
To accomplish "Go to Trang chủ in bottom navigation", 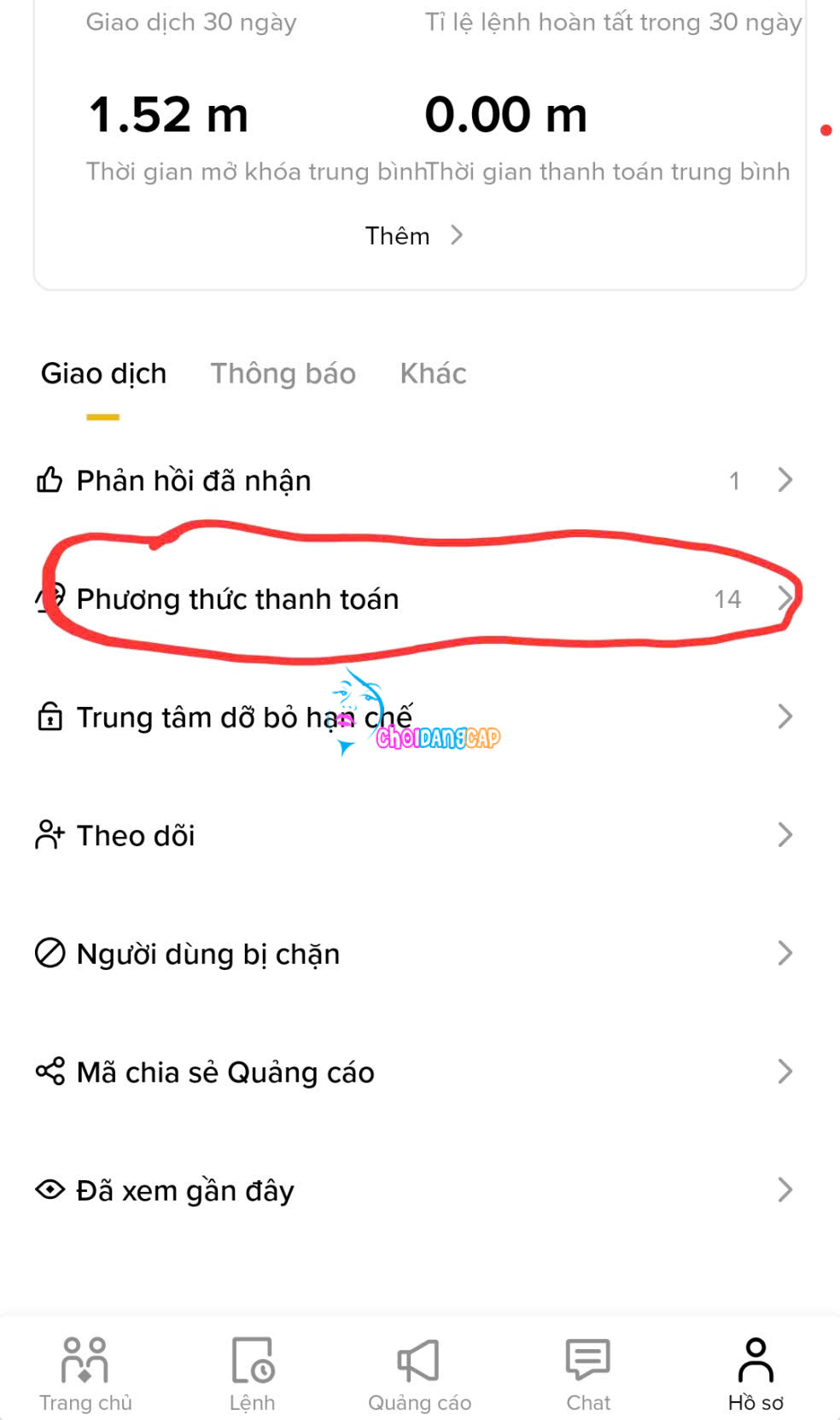I will click(85, 1374).
